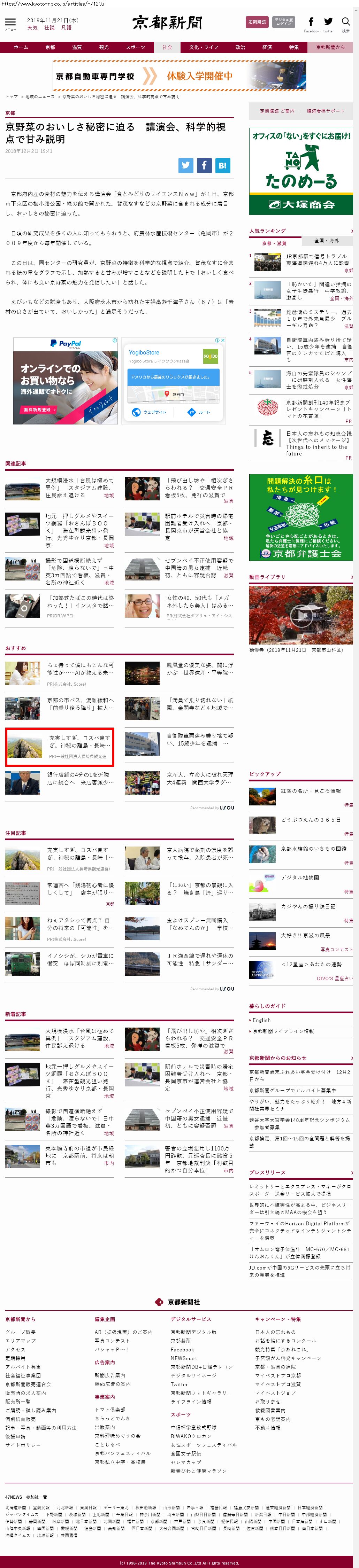Open the hamburger menu
This screenshot has height=1568, width=359.
click(10, 23)
